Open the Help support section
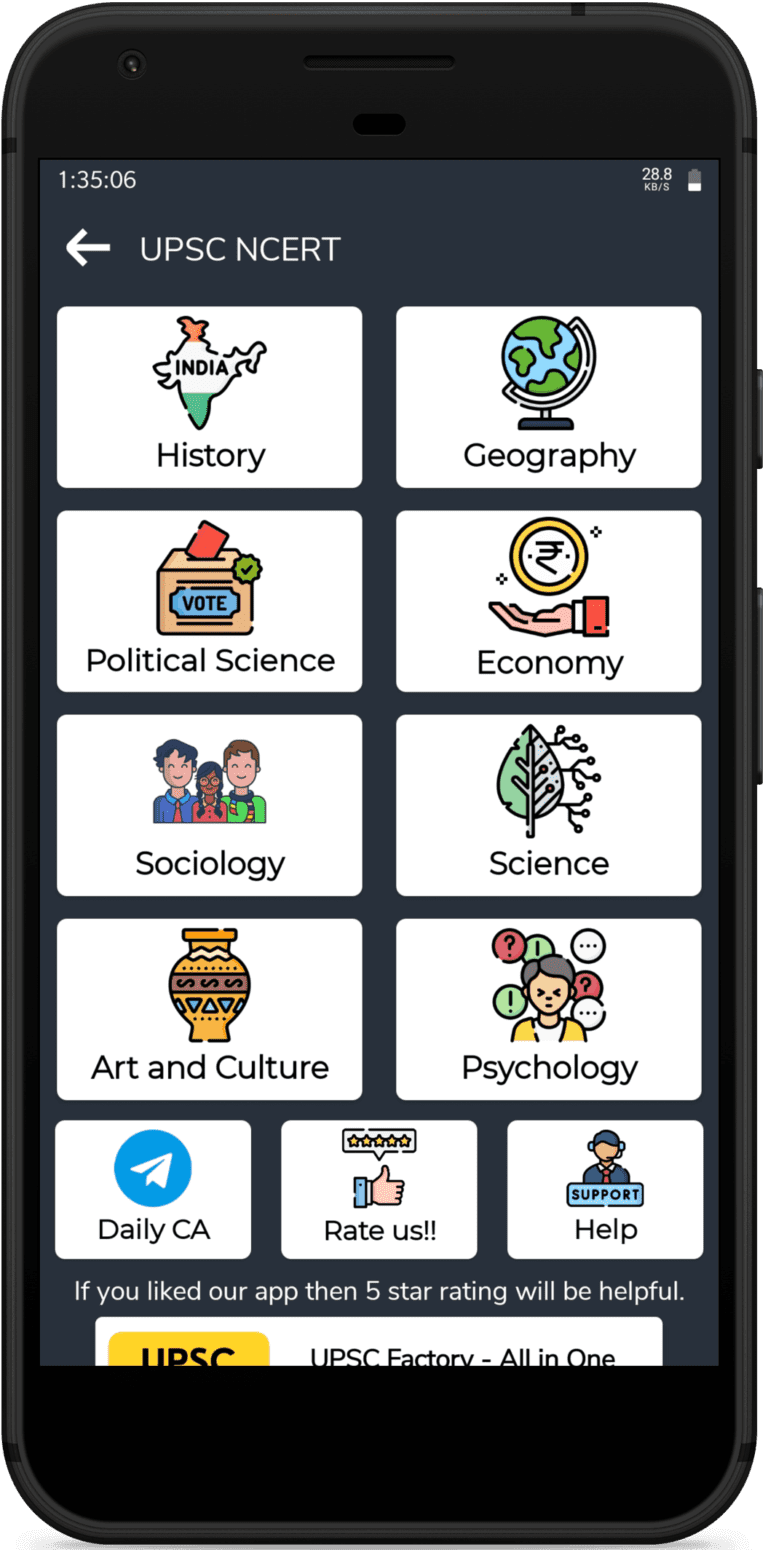768x1550 pixels. click(605, 1189)
